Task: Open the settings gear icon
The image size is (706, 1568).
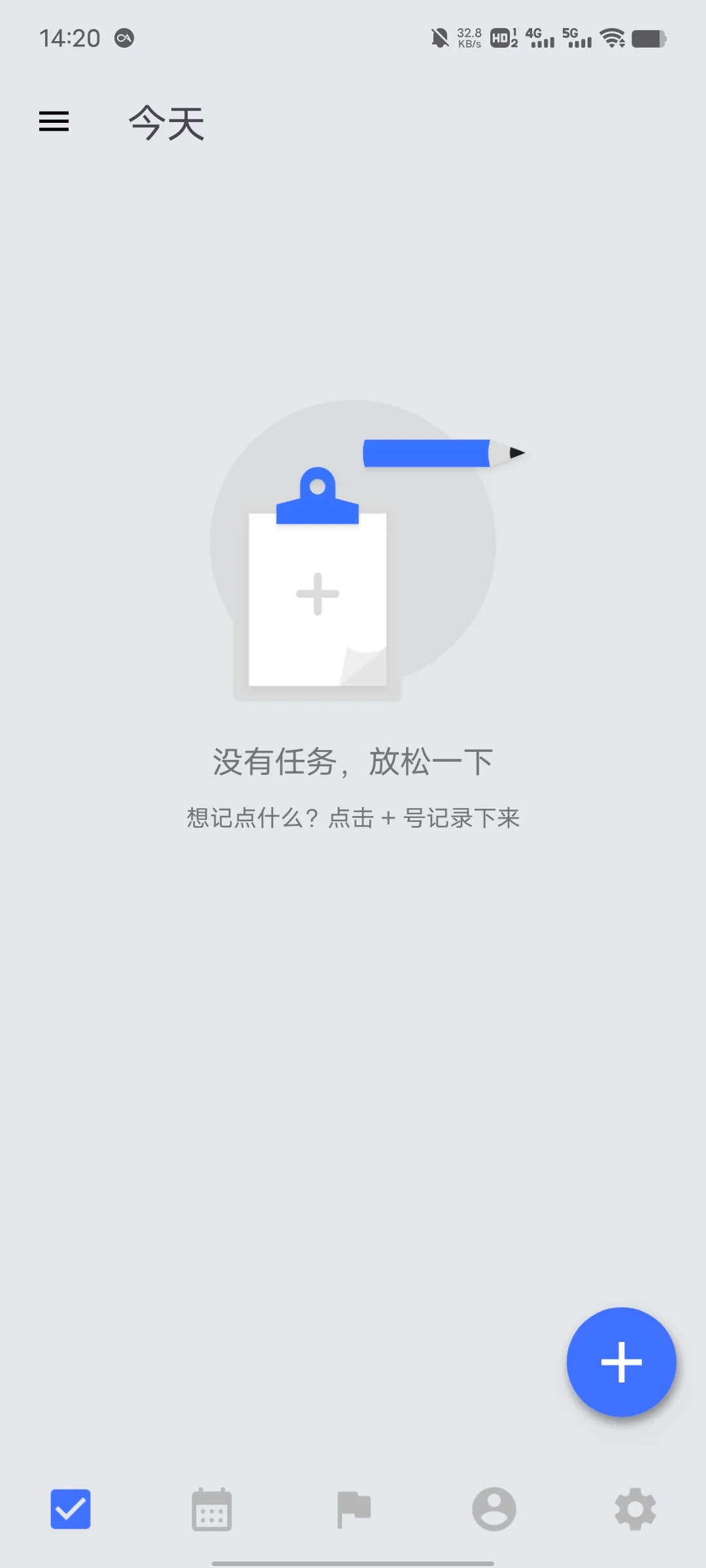Action: click(x=635, y=1511)
